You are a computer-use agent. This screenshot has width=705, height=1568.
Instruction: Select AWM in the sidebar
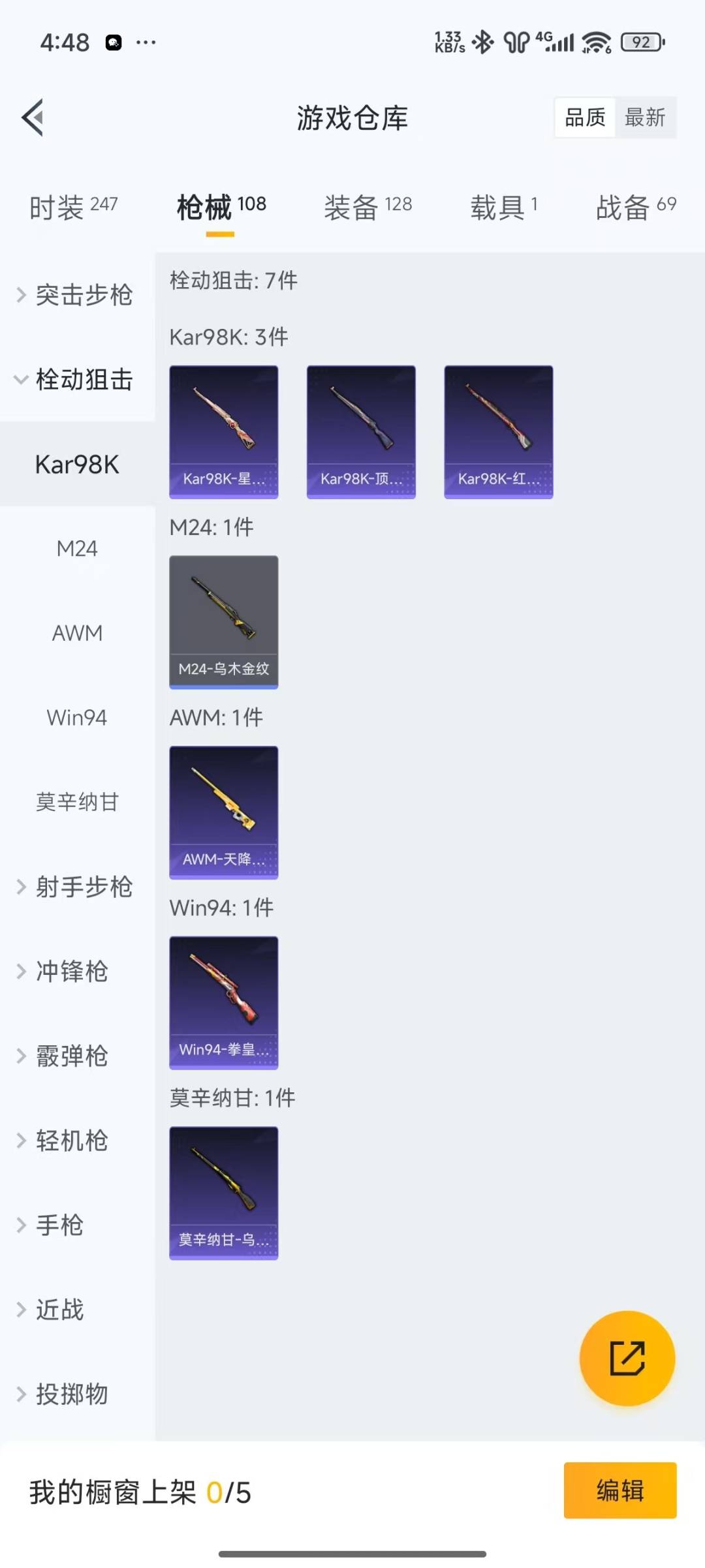click(x=77, y=633)
